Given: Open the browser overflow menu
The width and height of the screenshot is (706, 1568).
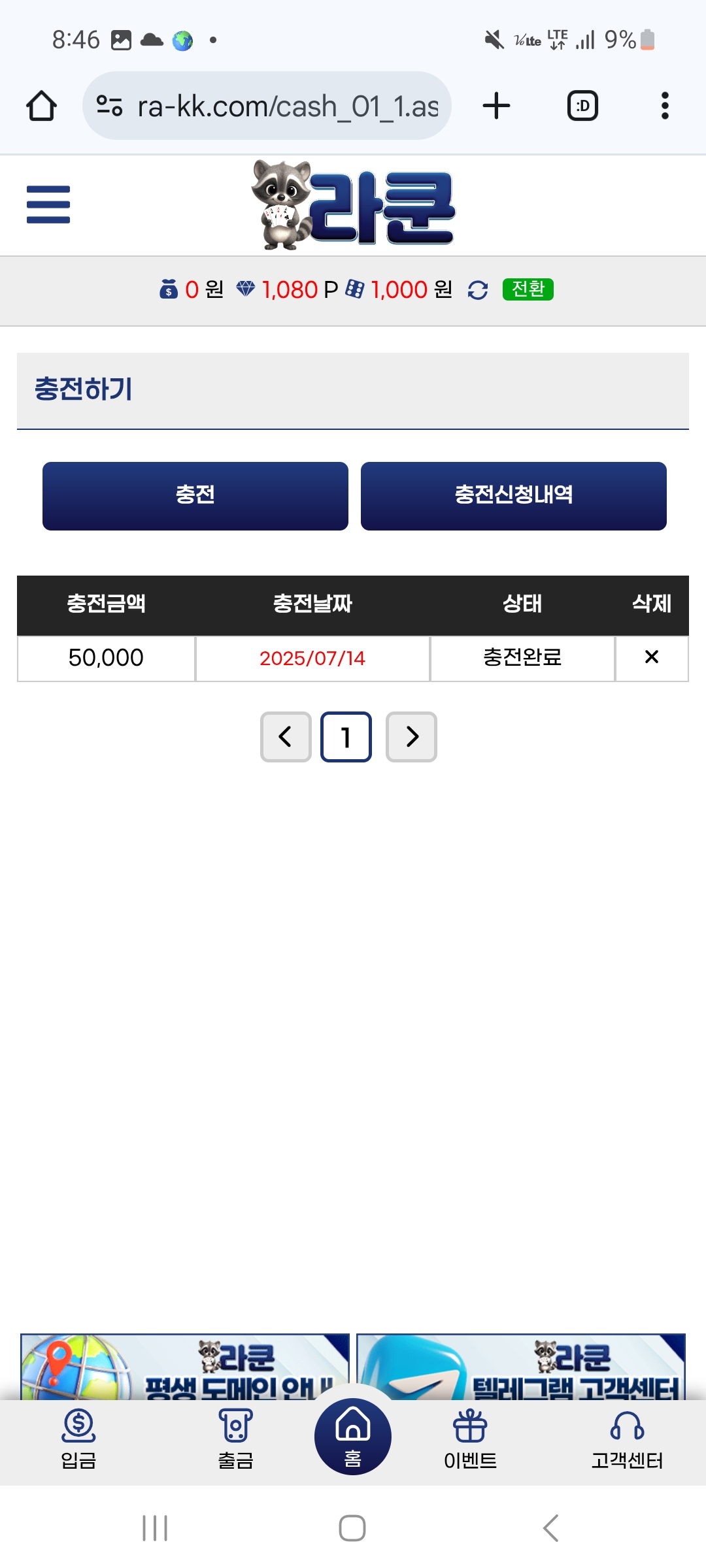Looking at the screenshot, I should 664,106.
